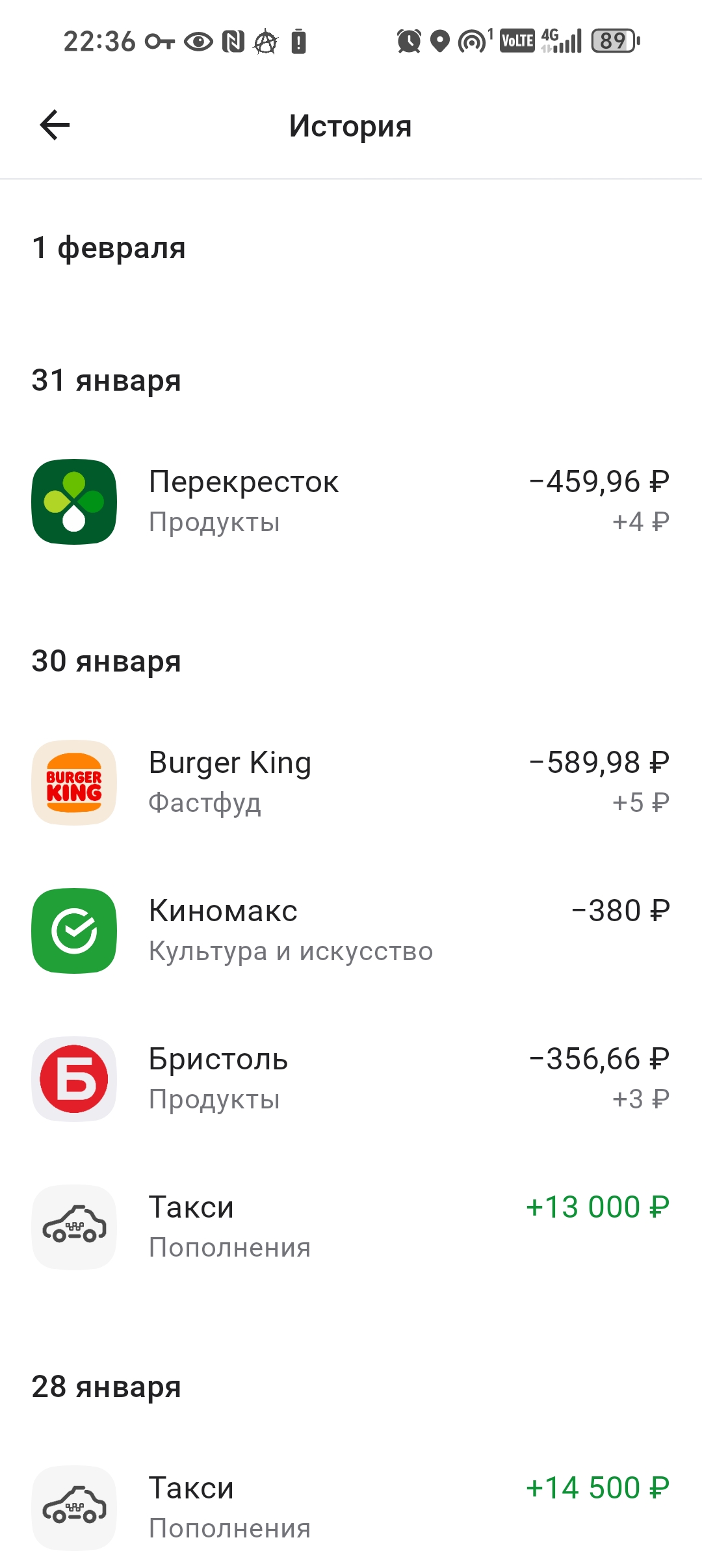The height and width of the screenshot is (1568, 702).
Task: Open the Burger King transaction
Action: pyautogui.click(x=350, y=782)
